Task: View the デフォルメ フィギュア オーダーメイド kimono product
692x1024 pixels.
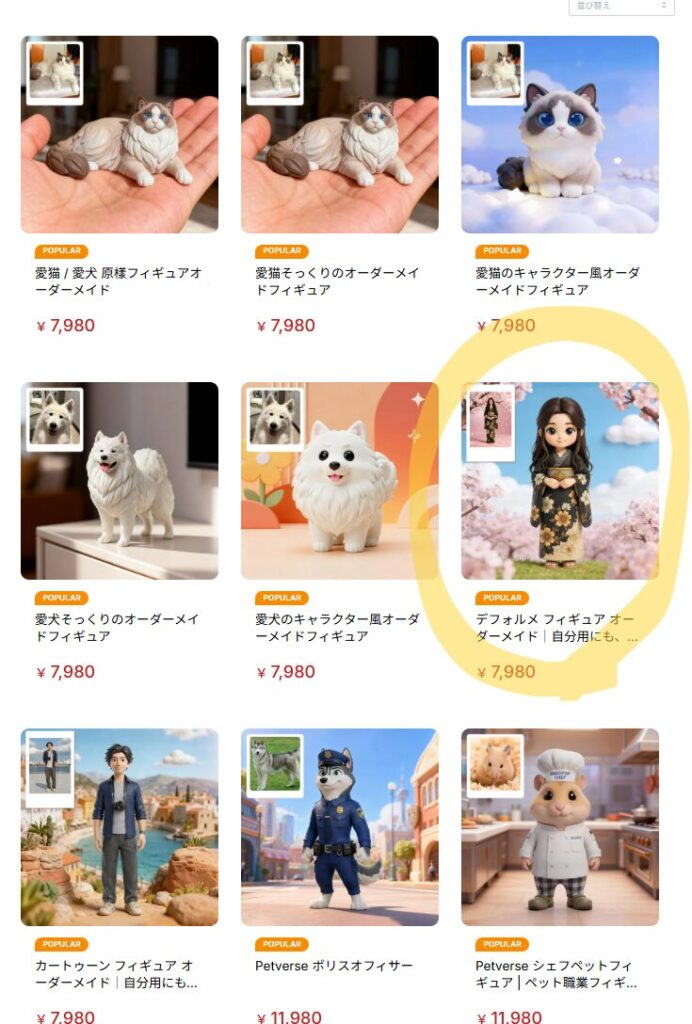Action: tap(559, 481)
